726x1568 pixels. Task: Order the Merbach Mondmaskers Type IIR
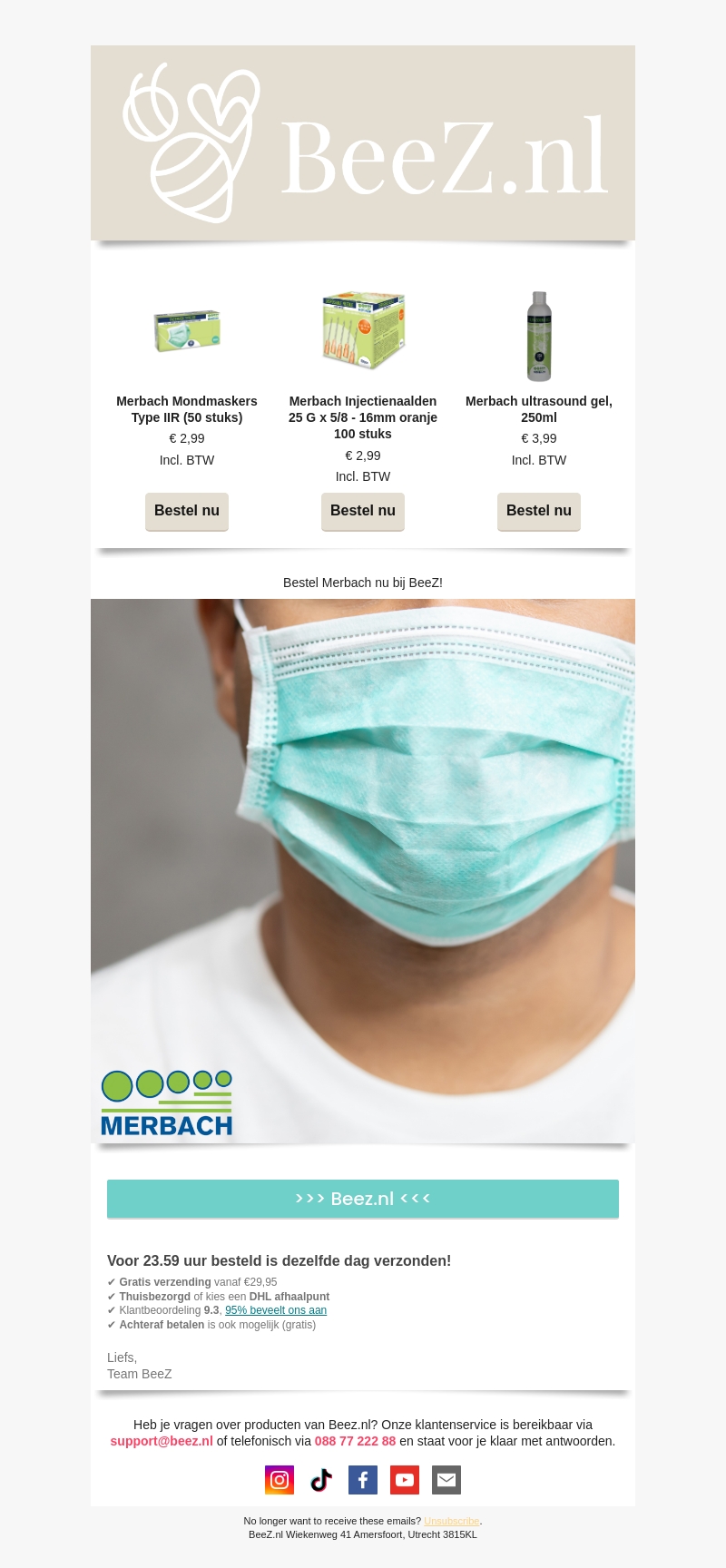coord(187,511)
